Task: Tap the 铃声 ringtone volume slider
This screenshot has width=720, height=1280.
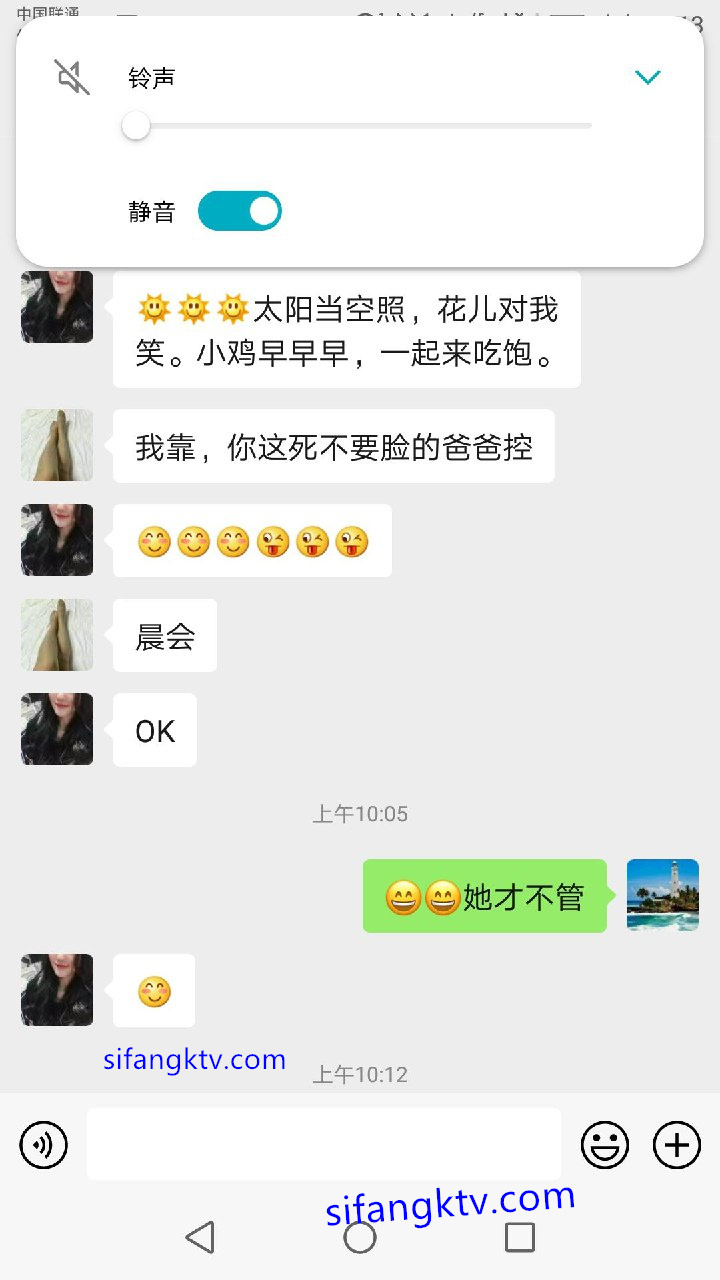Action: (x=360, y=126)
